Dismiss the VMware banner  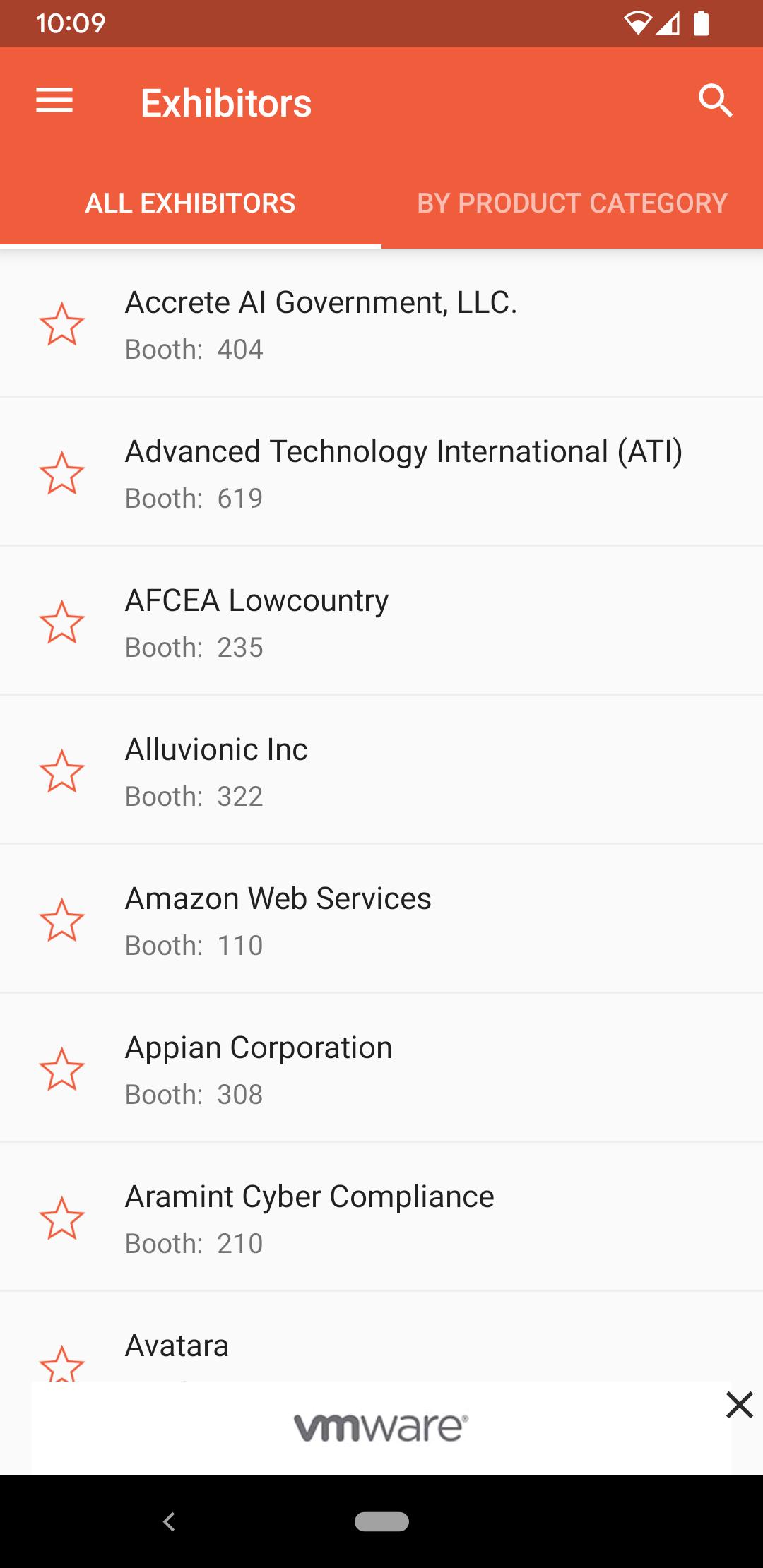740,1405
